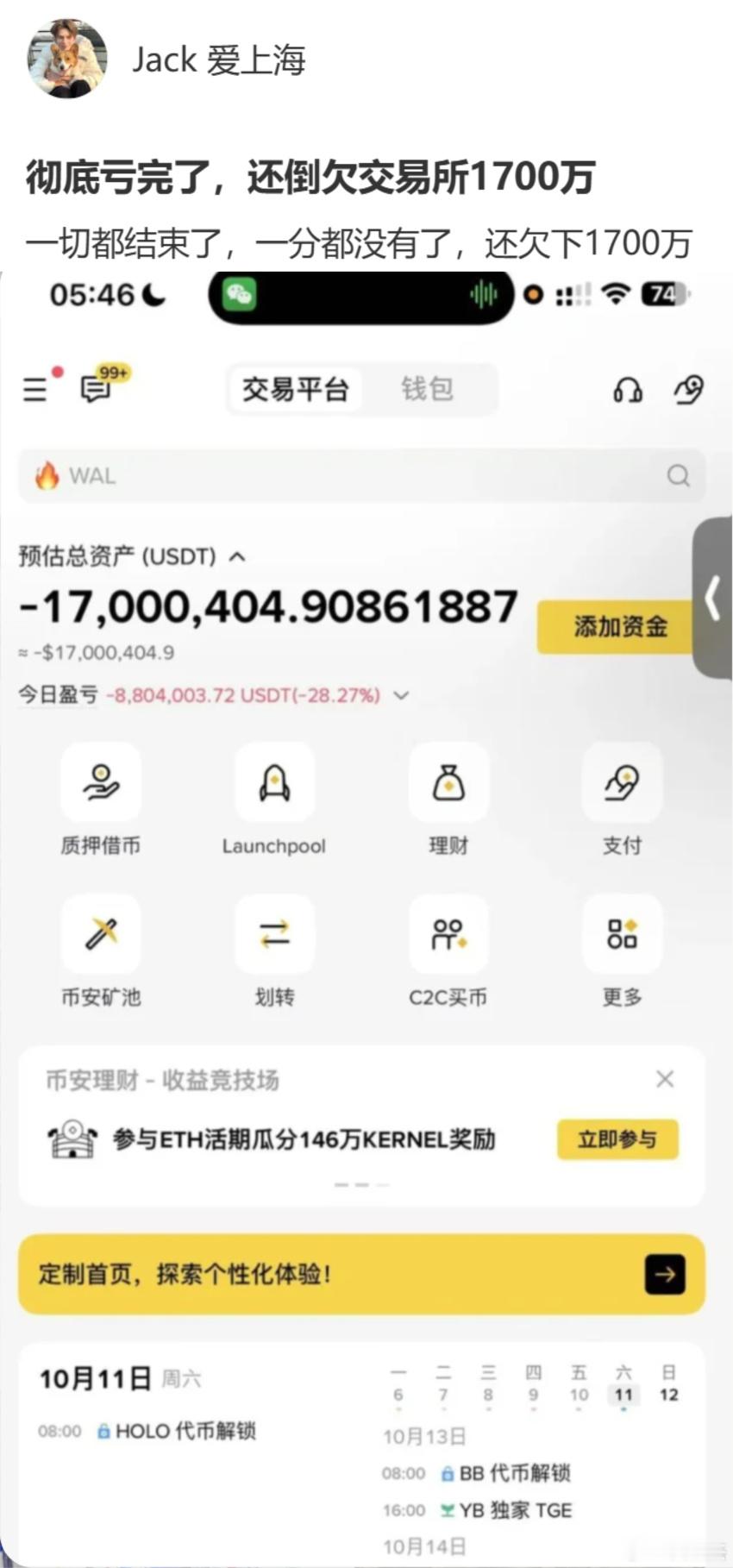Viewport: 733px width, 1568px height.
Task: Open Jack 爱上海's profile avatar
Action: pos(67,59)
